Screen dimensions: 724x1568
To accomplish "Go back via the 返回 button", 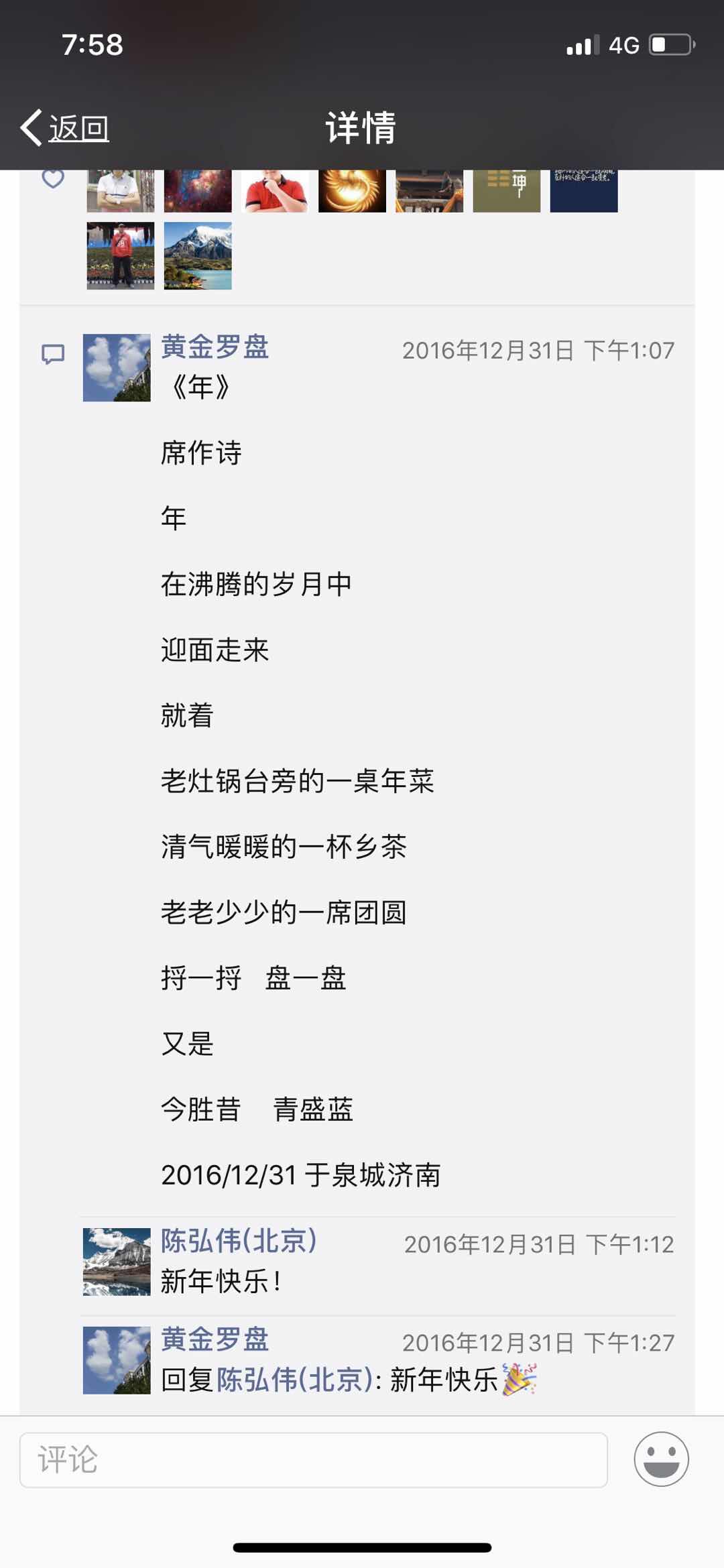I will (66, 127).
